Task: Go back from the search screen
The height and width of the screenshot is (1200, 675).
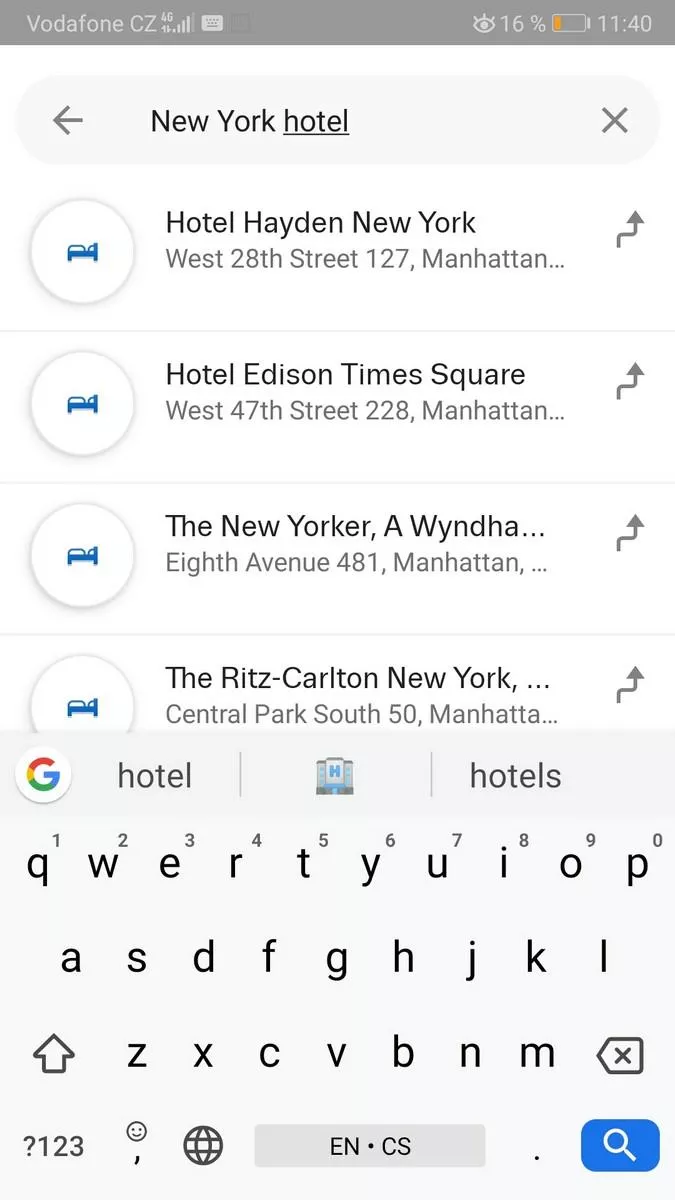Action: [67, 121]
